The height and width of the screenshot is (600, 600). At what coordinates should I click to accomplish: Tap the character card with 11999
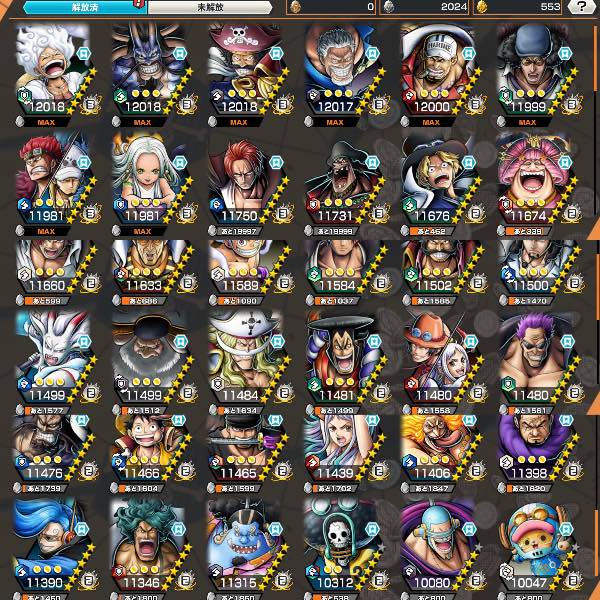[x=528, y=72]
